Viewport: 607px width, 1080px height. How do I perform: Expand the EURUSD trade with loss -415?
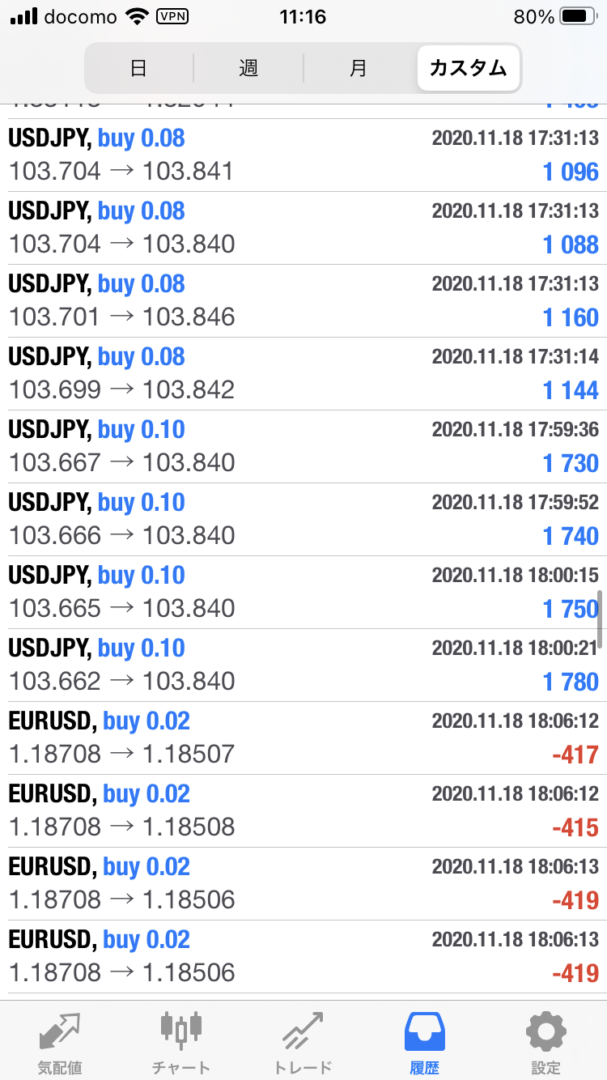coord(303,812)
